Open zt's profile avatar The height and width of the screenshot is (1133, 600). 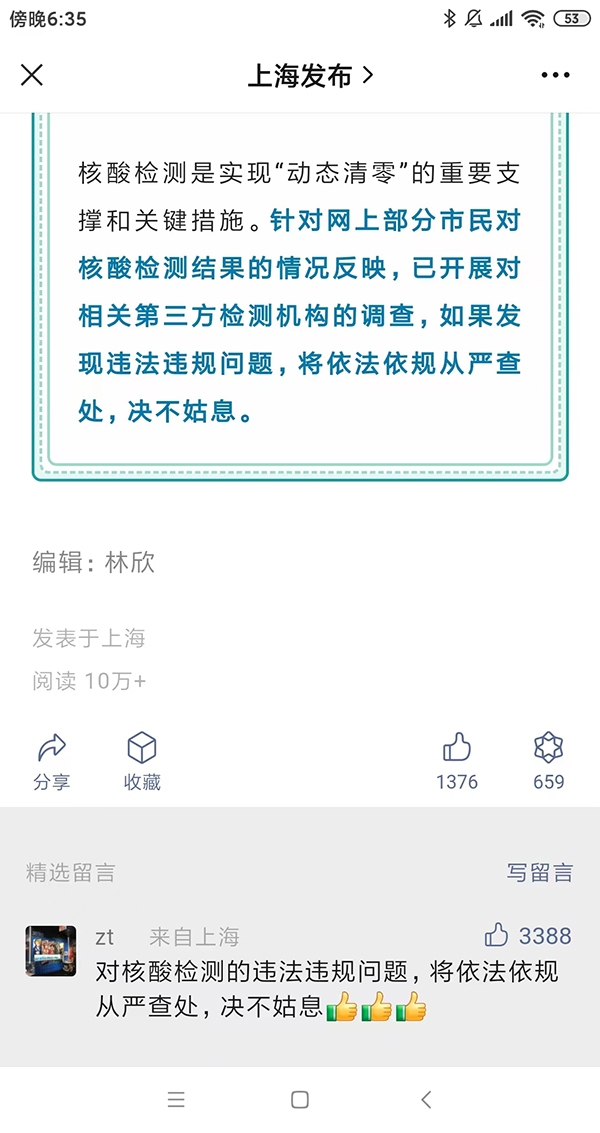pyautogui.click(x=51, y=950)
